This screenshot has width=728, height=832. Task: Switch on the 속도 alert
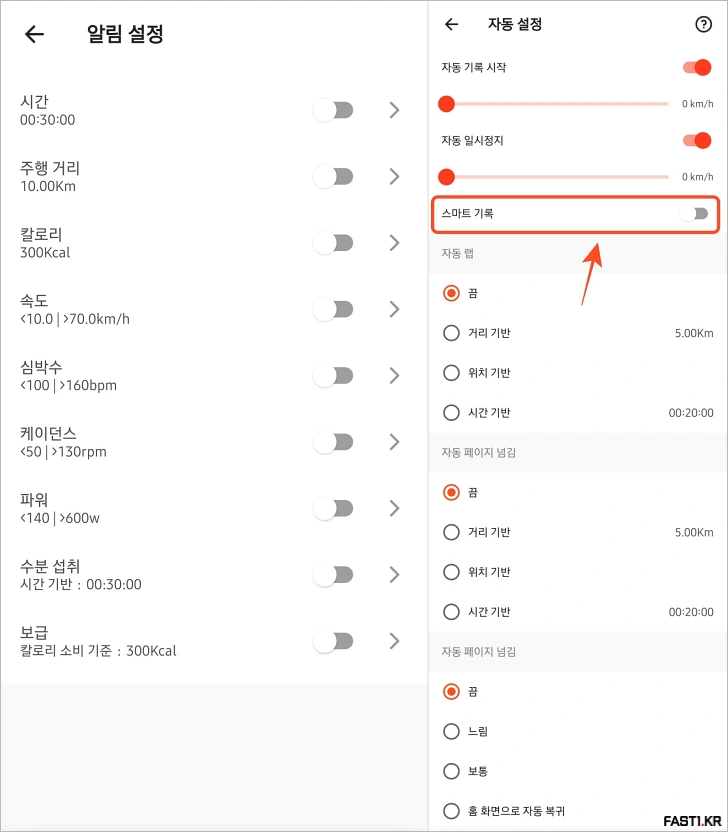(333, 310)
